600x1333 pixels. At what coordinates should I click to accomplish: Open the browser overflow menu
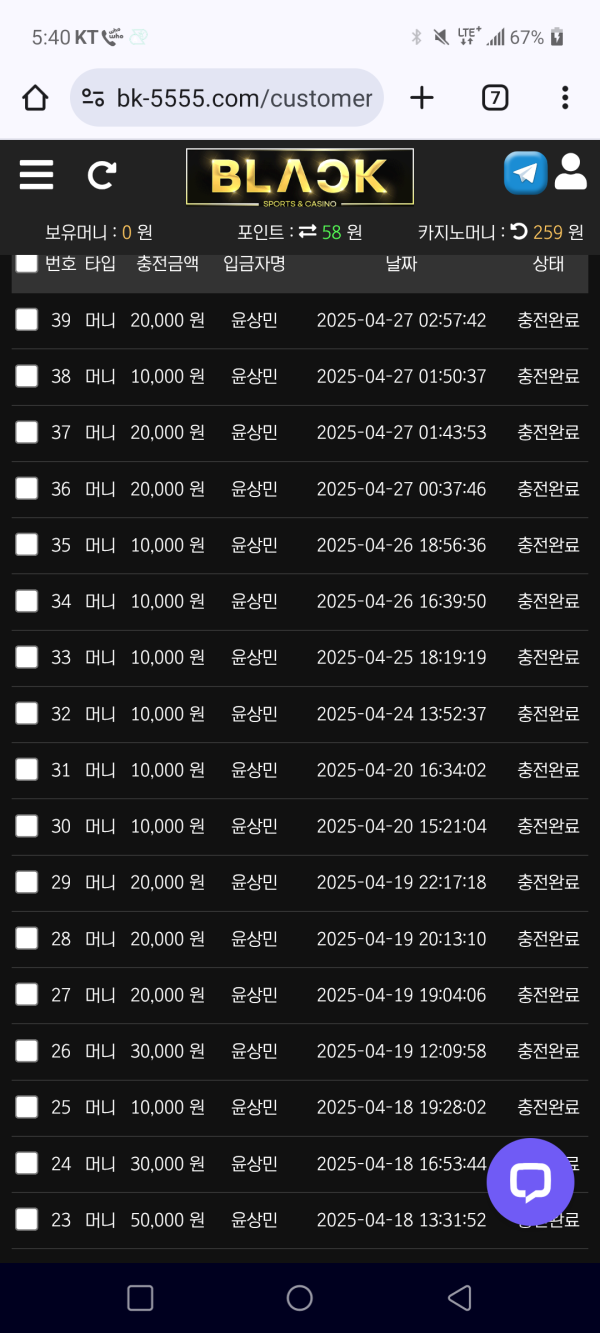[565, 98]
